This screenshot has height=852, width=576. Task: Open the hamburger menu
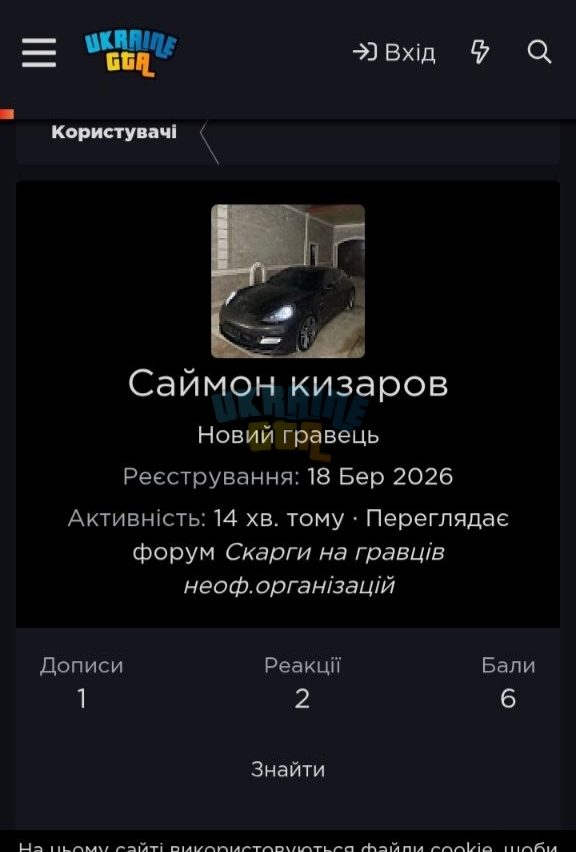[39, 53]
